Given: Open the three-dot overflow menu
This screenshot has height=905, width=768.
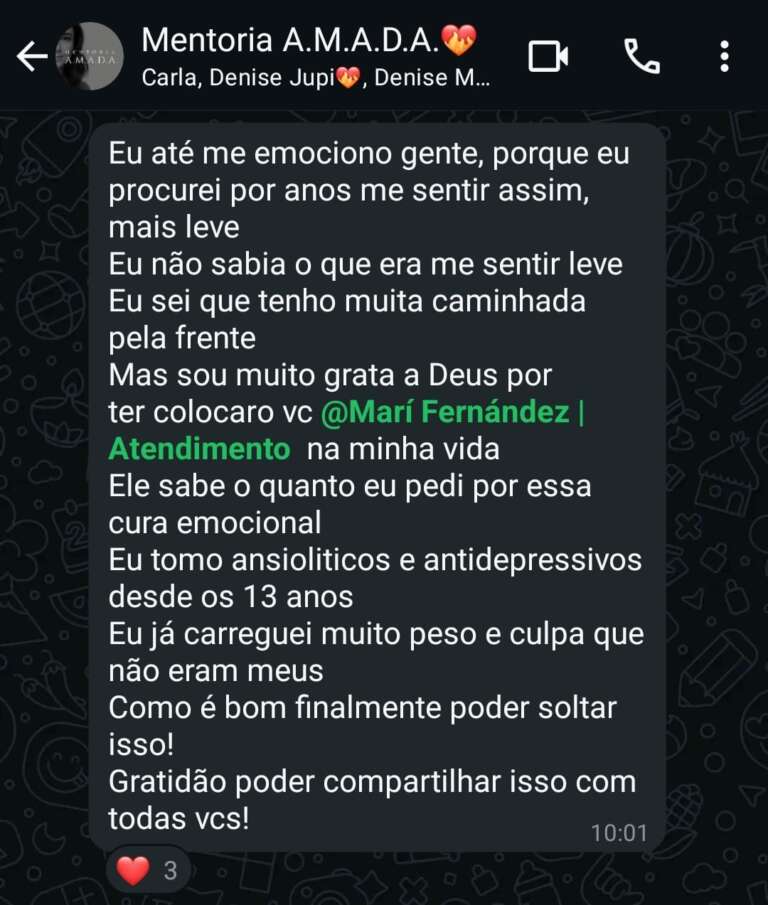Looking at the screenshot, I should (x=724, y=57).
